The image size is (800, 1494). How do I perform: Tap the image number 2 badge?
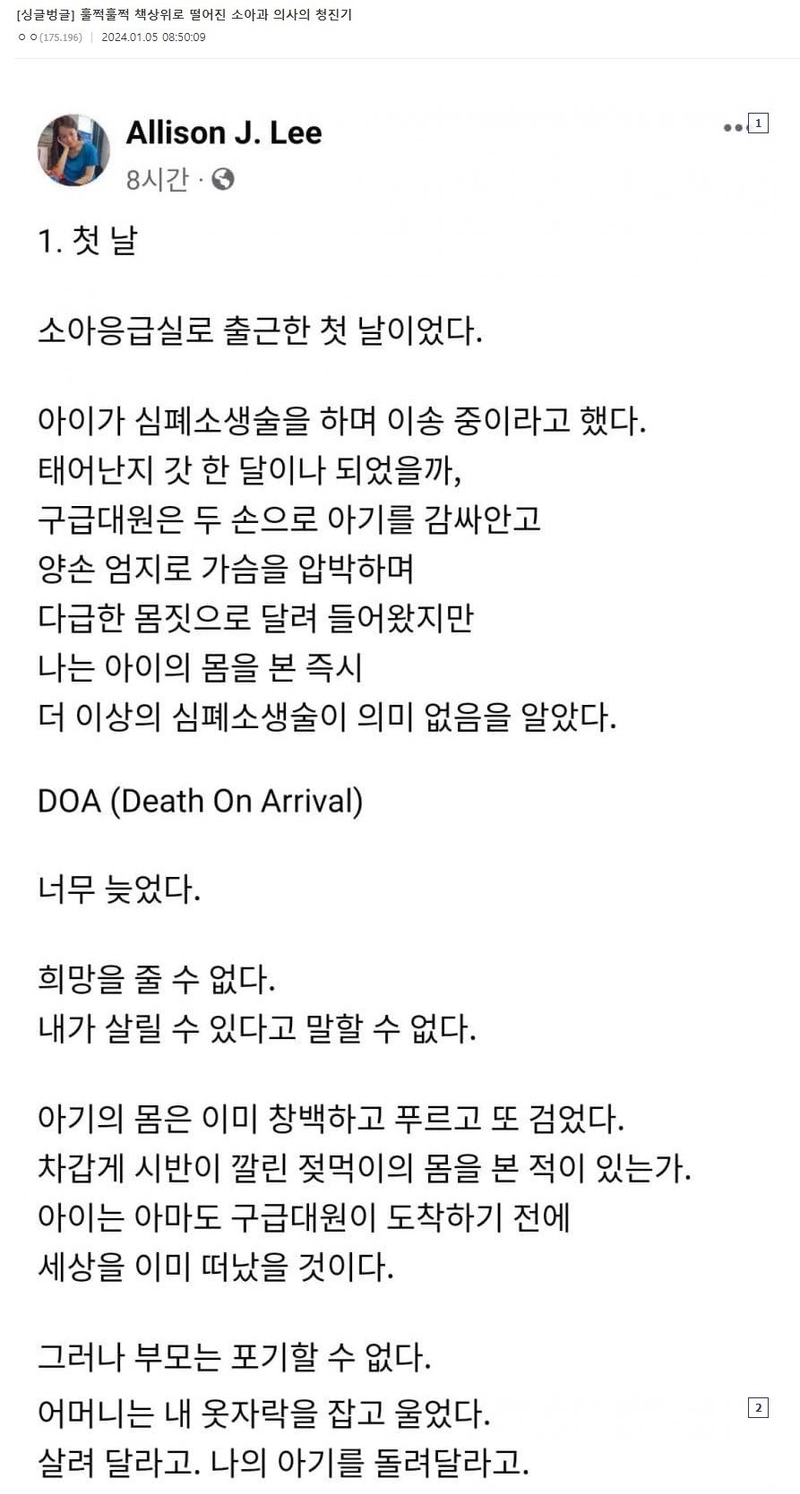point(758,1408)
